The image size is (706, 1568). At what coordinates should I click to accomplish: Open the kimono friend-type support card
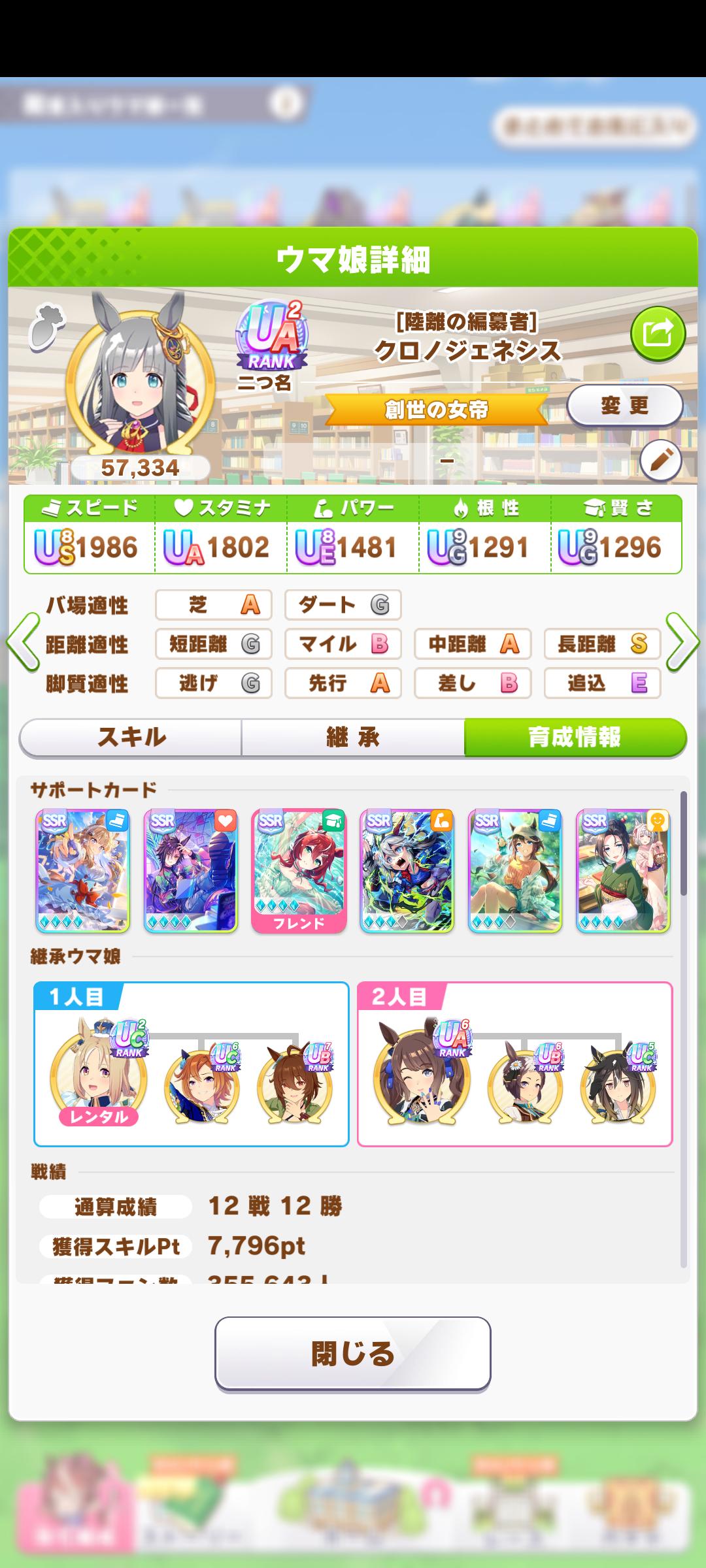623,871
